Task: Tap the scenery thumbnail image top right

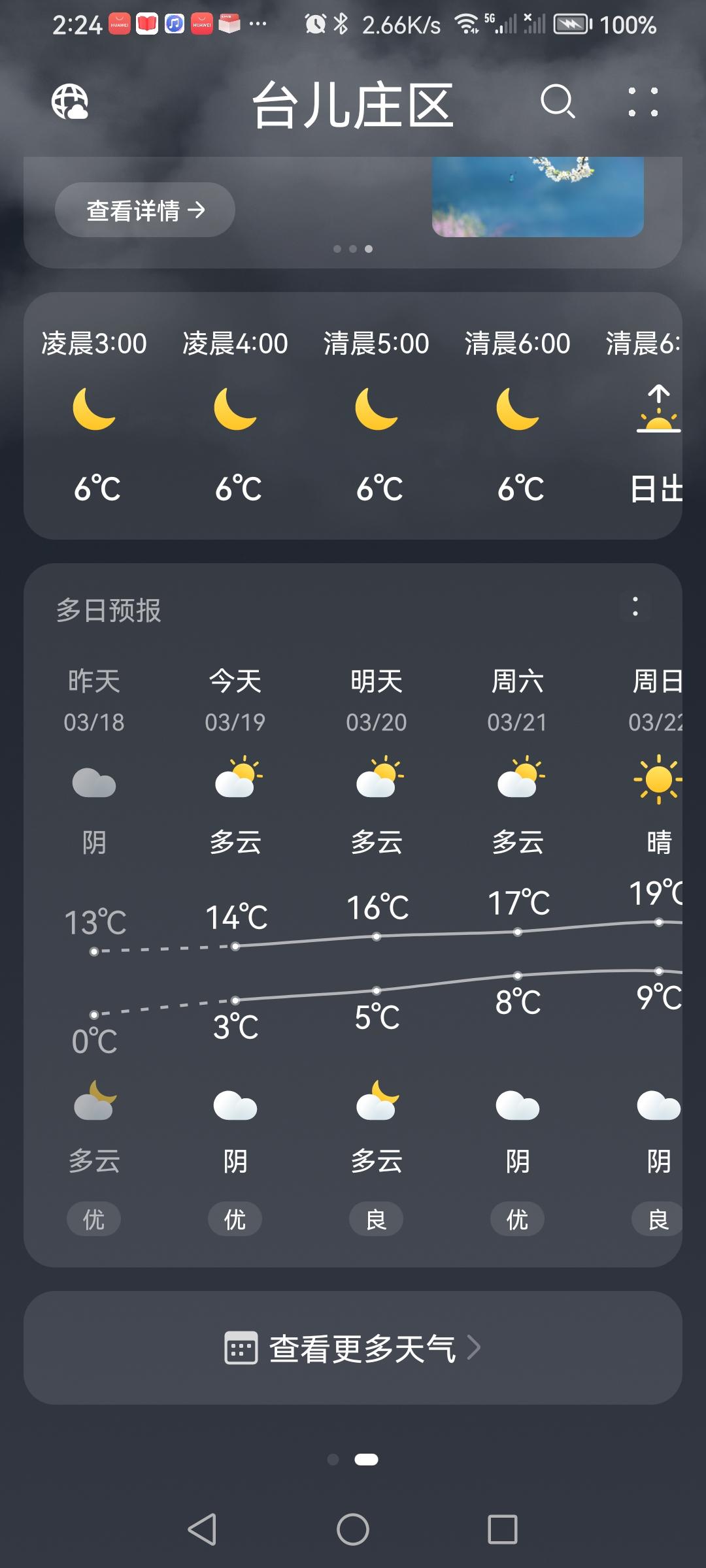Action: [537, 196]
